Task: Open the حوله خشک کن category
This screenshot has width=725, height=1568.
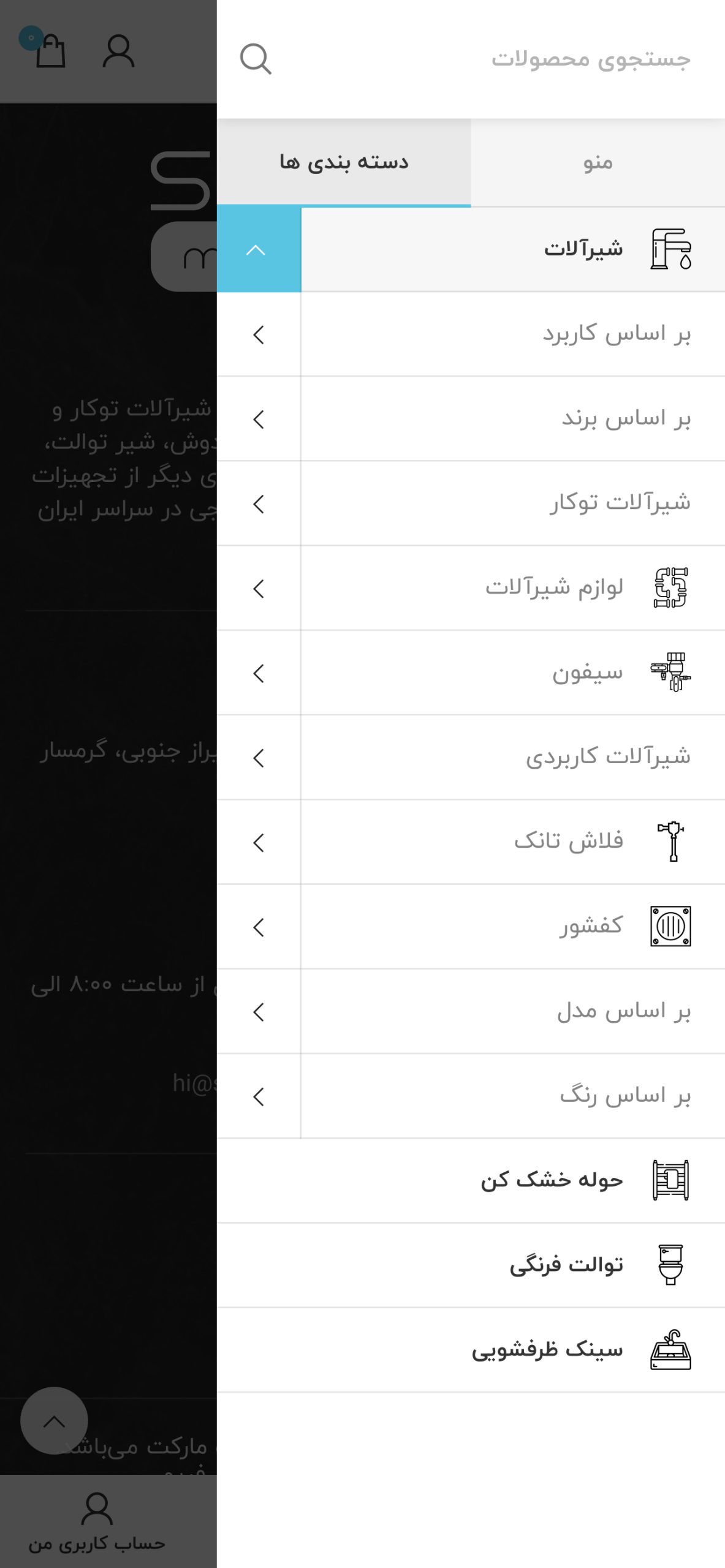Action: click(x=471, y=1180)
